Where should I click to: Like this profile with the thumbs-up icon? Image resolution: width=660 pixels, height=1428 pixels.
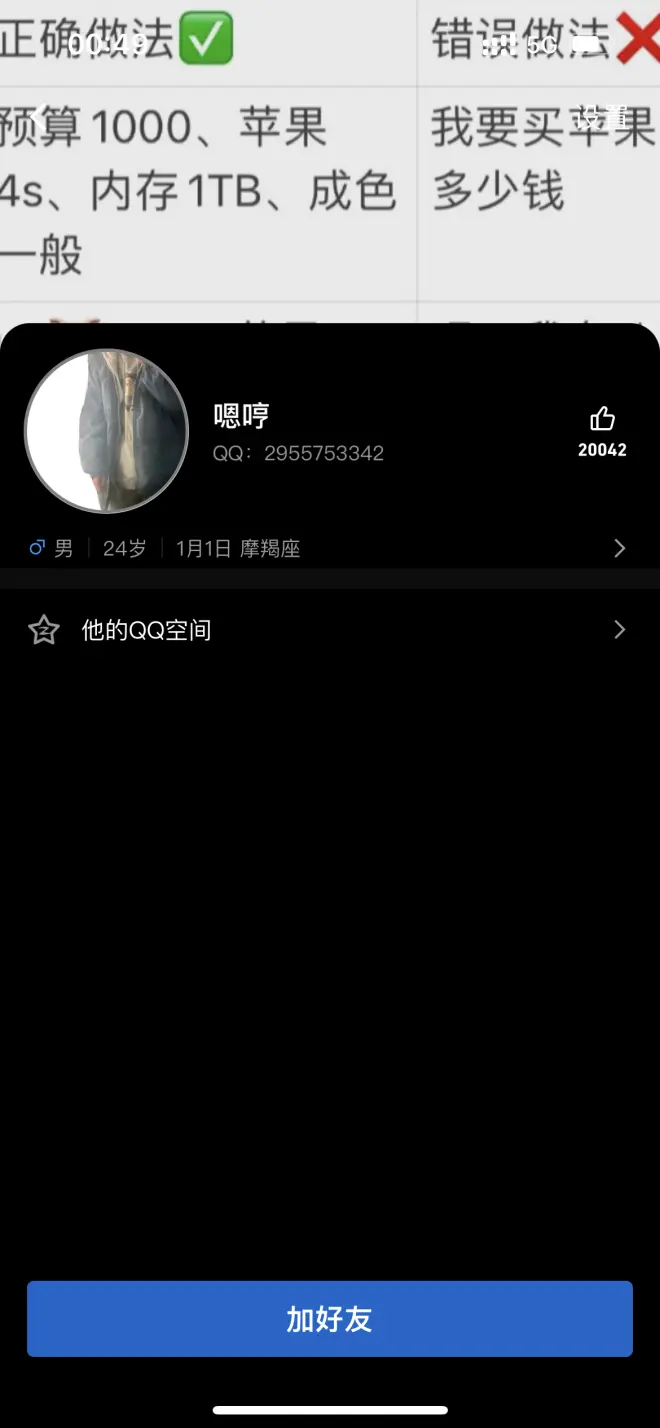602,419
